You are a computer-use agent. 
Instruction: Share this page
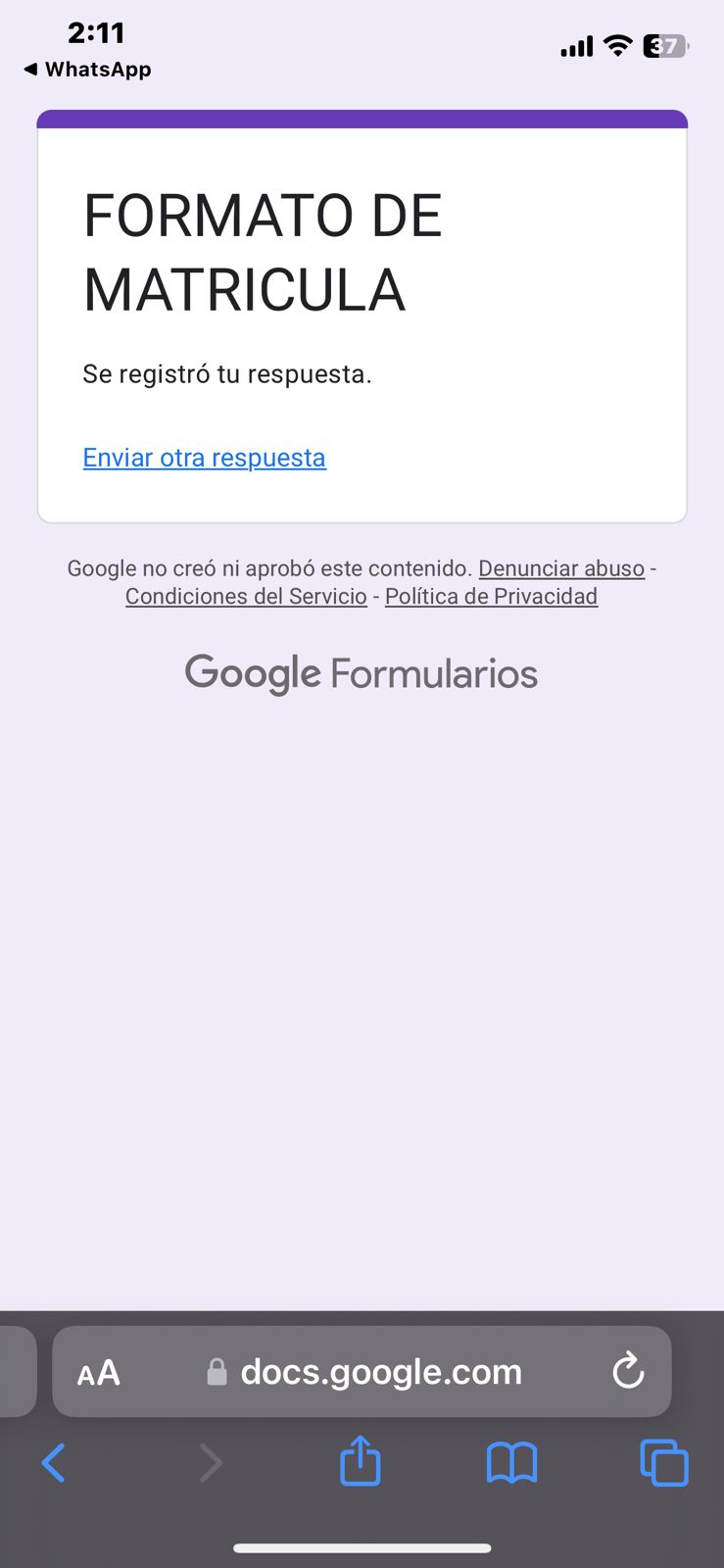tap(360, 1461)
